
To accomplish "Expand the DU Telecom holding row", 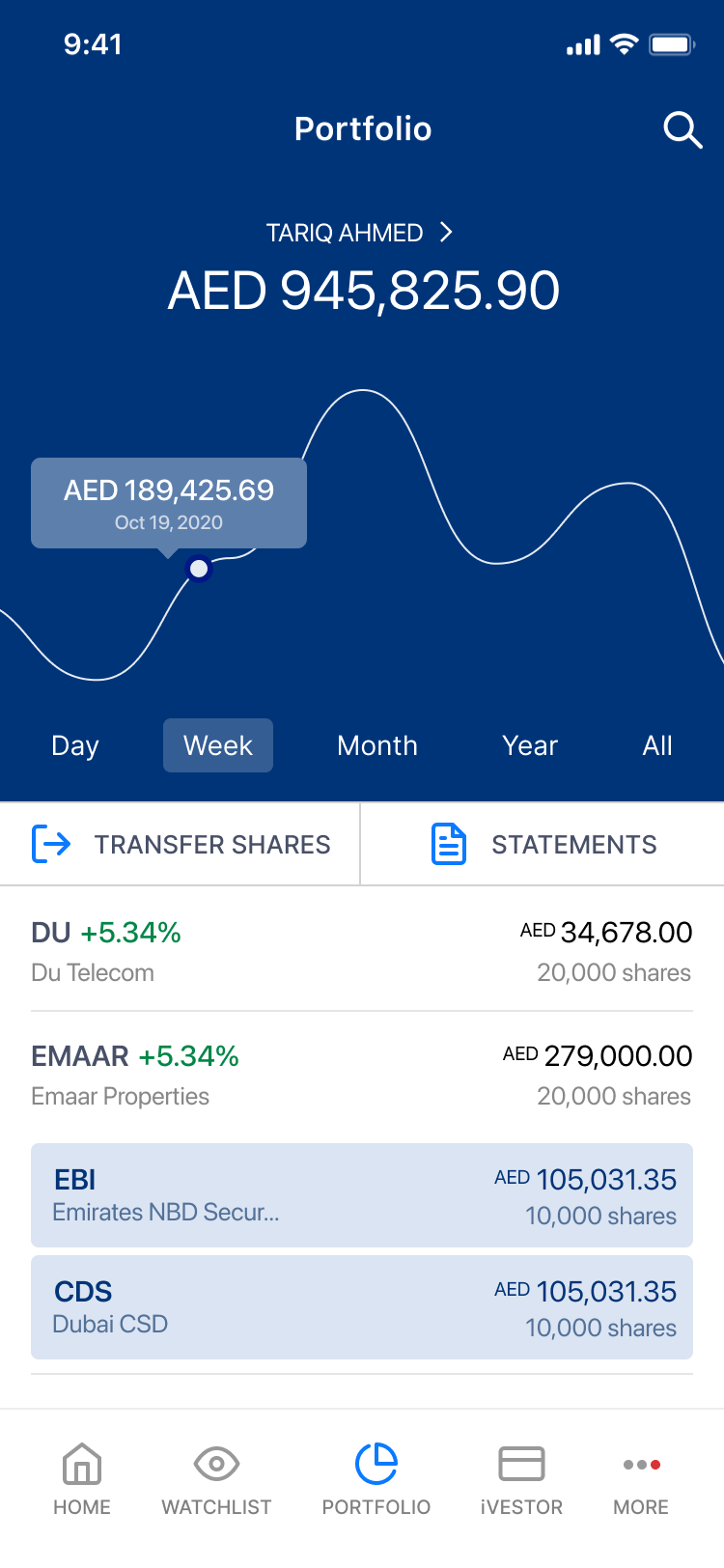I will click(362, 950).
